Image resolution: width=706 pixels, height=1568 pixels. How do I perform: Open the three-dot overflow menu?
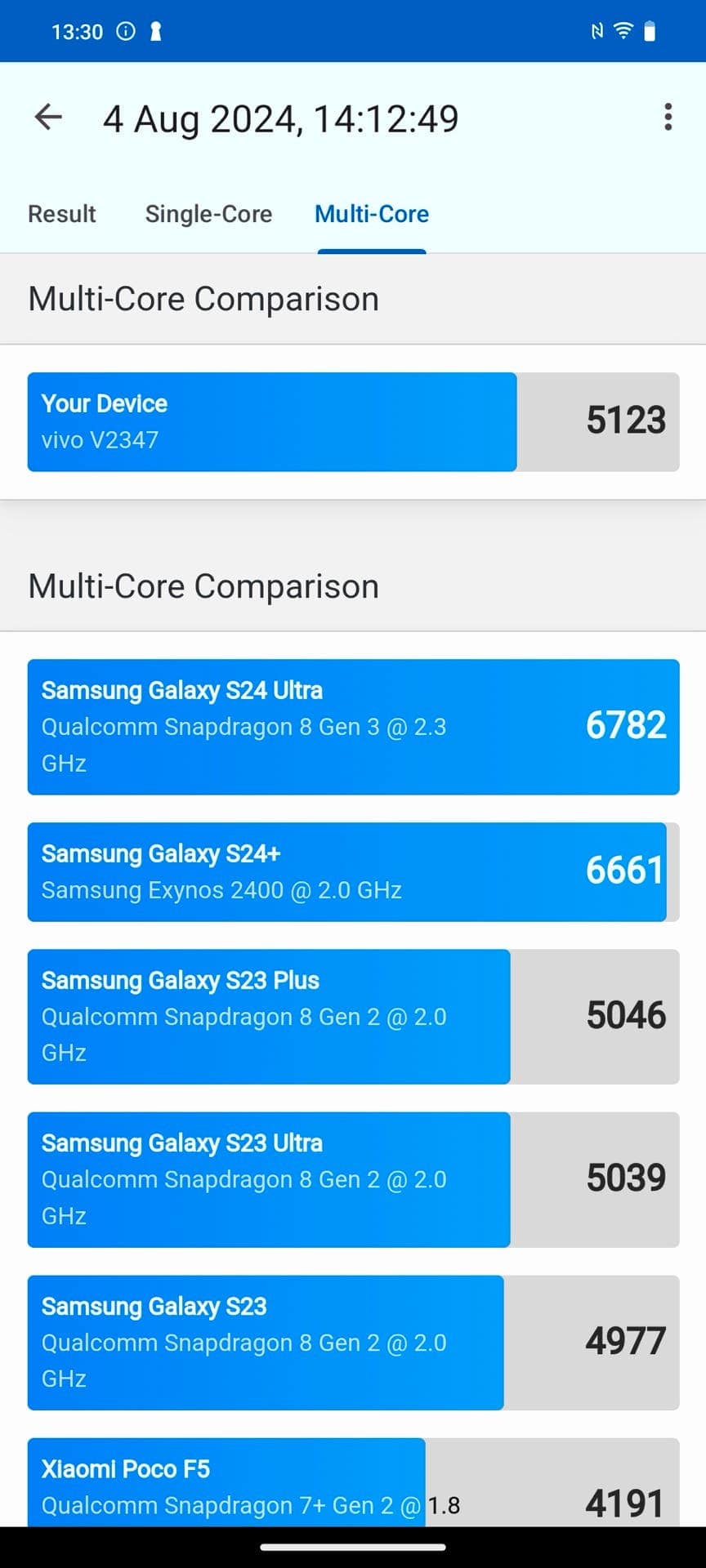click(668, 118)
